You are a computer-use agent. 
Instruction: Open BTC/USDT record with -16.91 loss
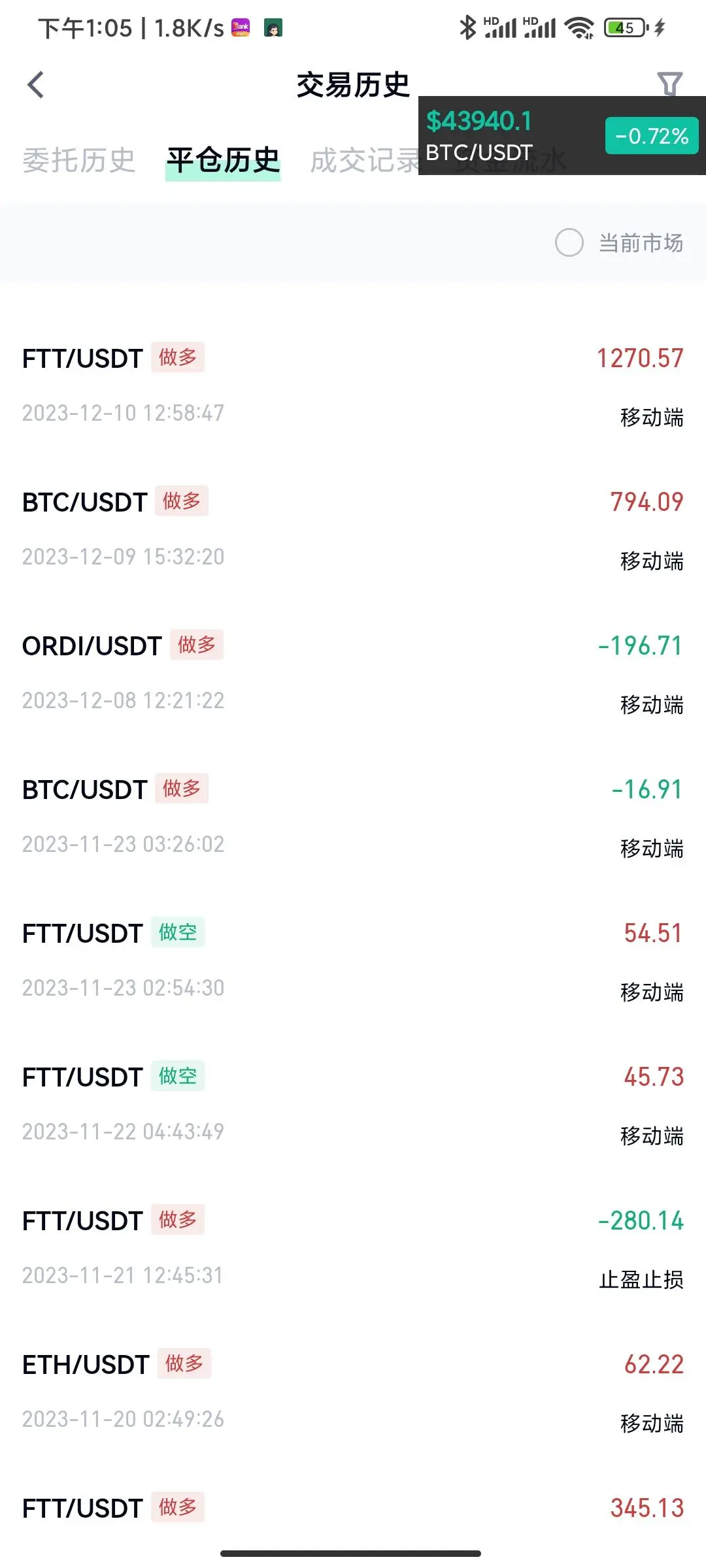coord(353,817)
